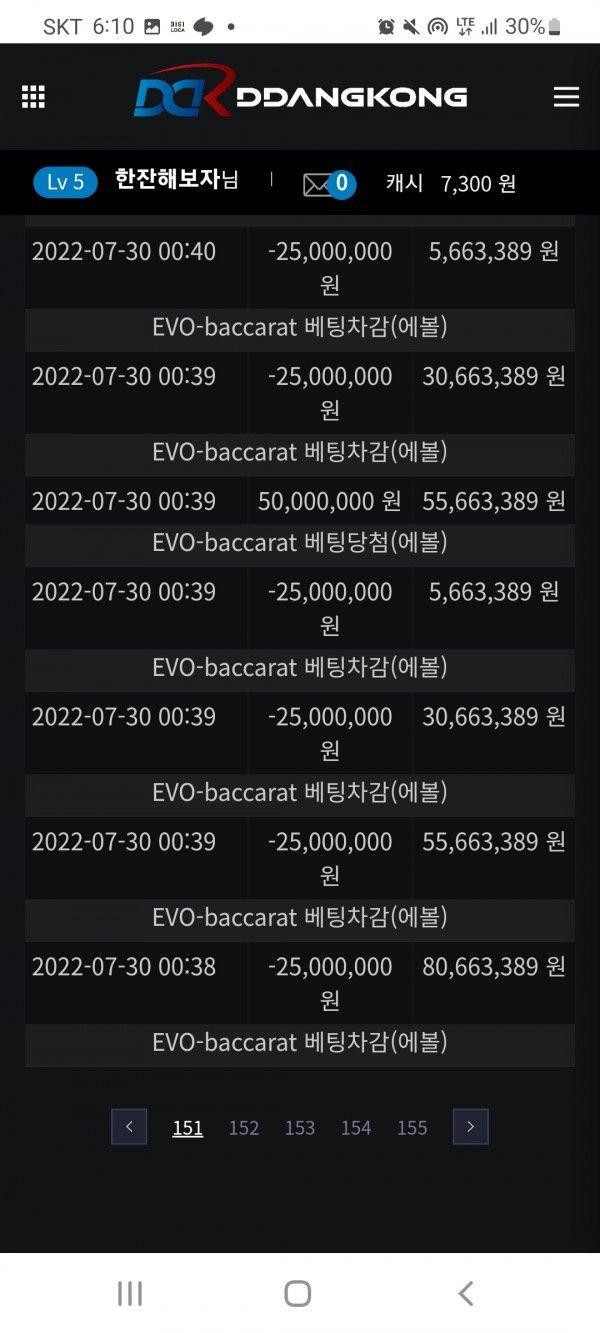Select page 155

click(x=412, y=1128)
